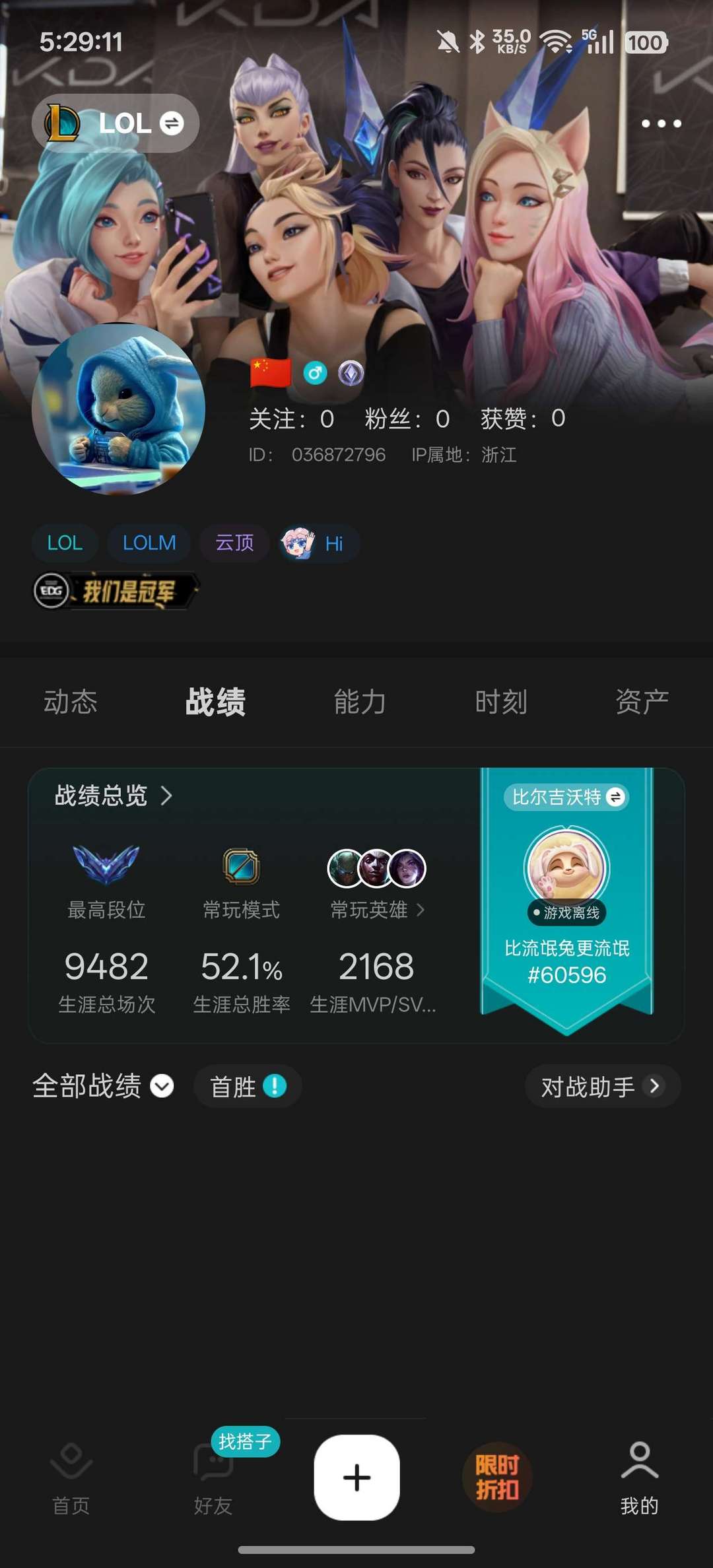Tap the Hi greeting chip
This screenshot has height=1568, width=713.
(320, 543)
